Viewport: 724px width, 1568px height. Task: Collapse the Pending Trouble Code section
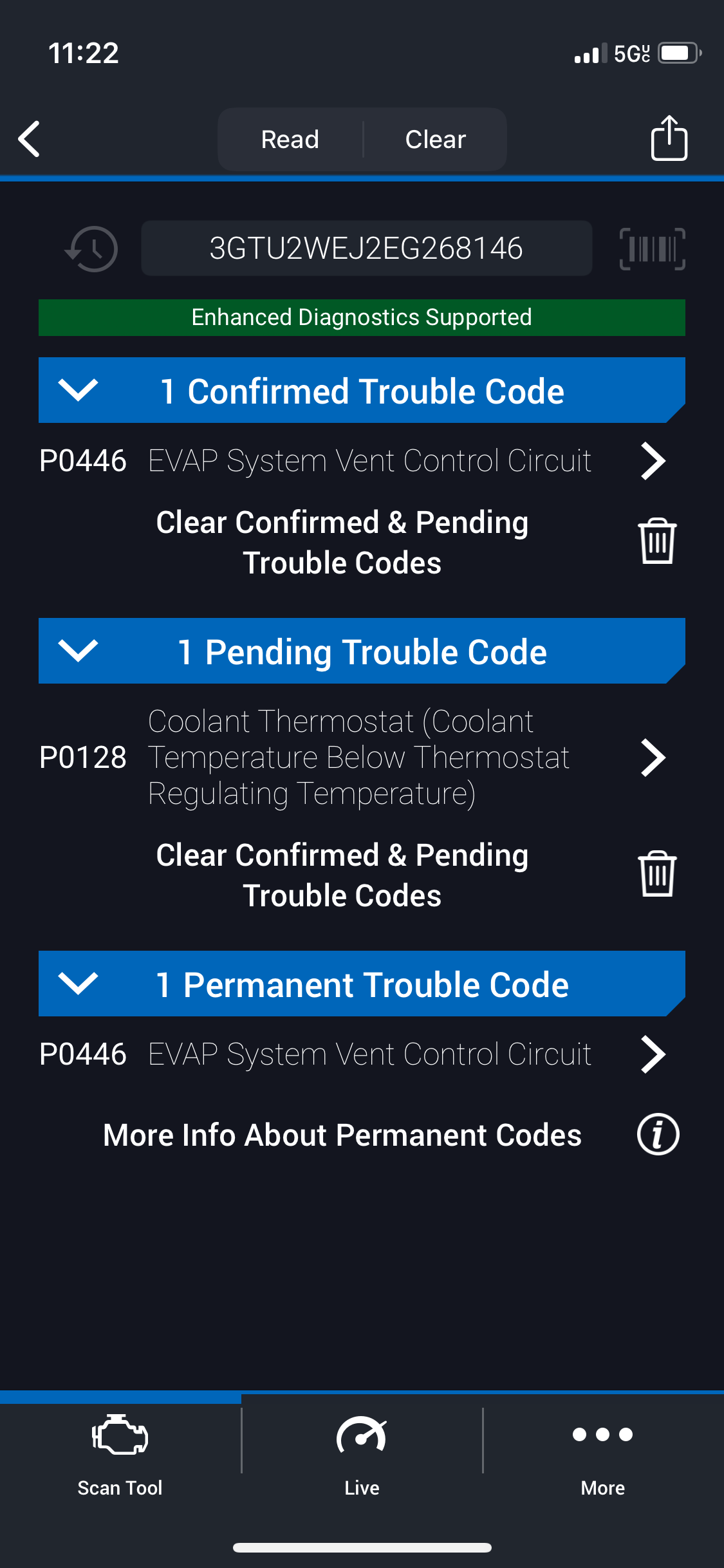(x=78, y=651)
